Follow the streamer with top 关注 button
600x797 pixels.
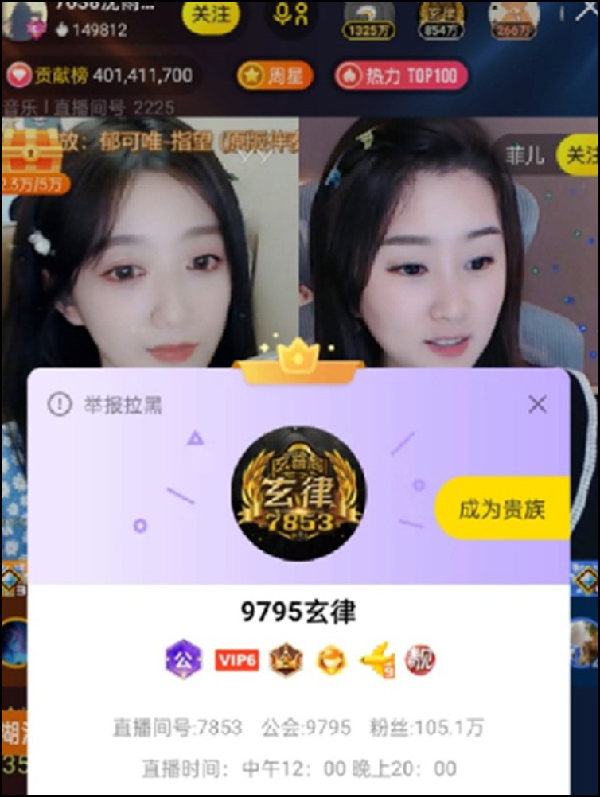(211, 16)
